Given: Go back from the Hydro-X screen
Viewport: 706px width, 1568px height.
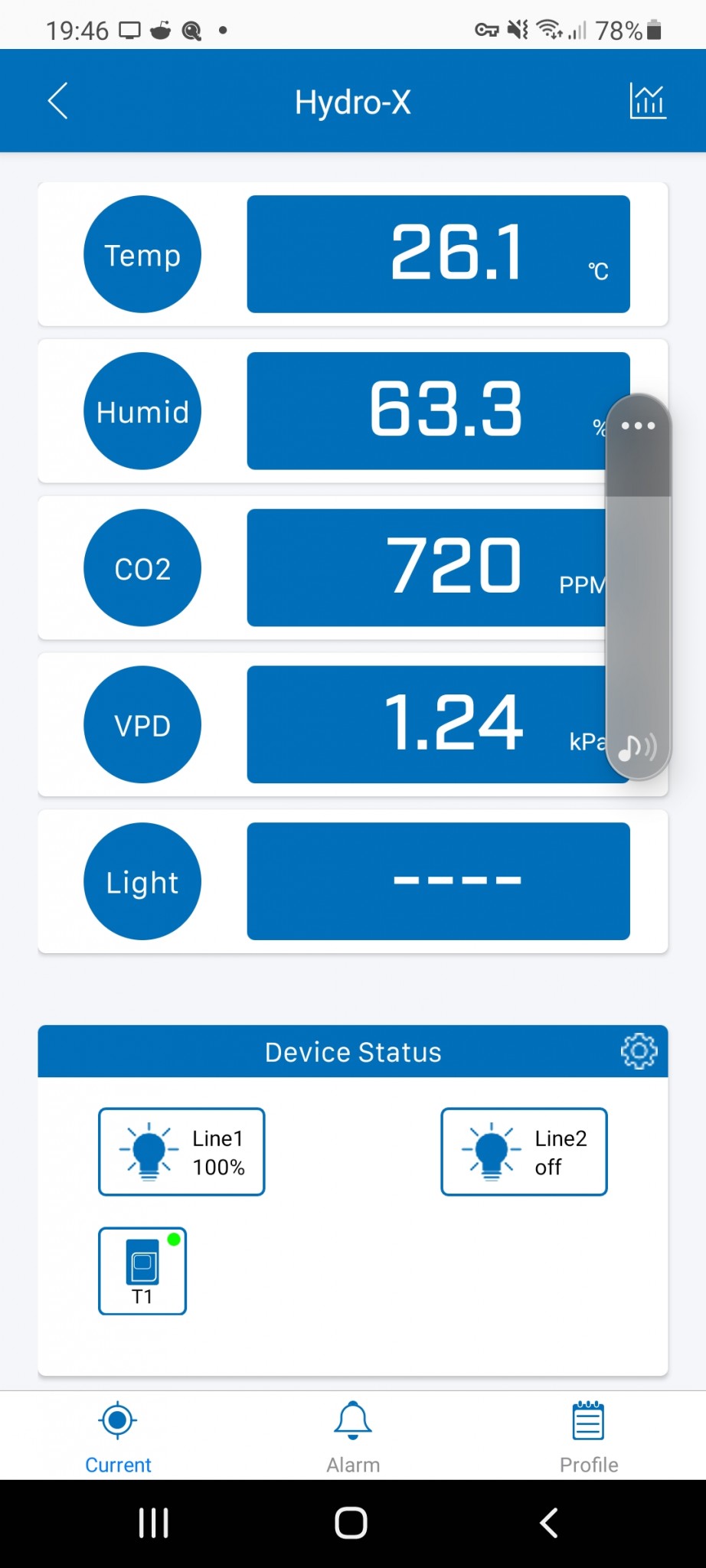Looking at the screenshot, I should [58, 101].
